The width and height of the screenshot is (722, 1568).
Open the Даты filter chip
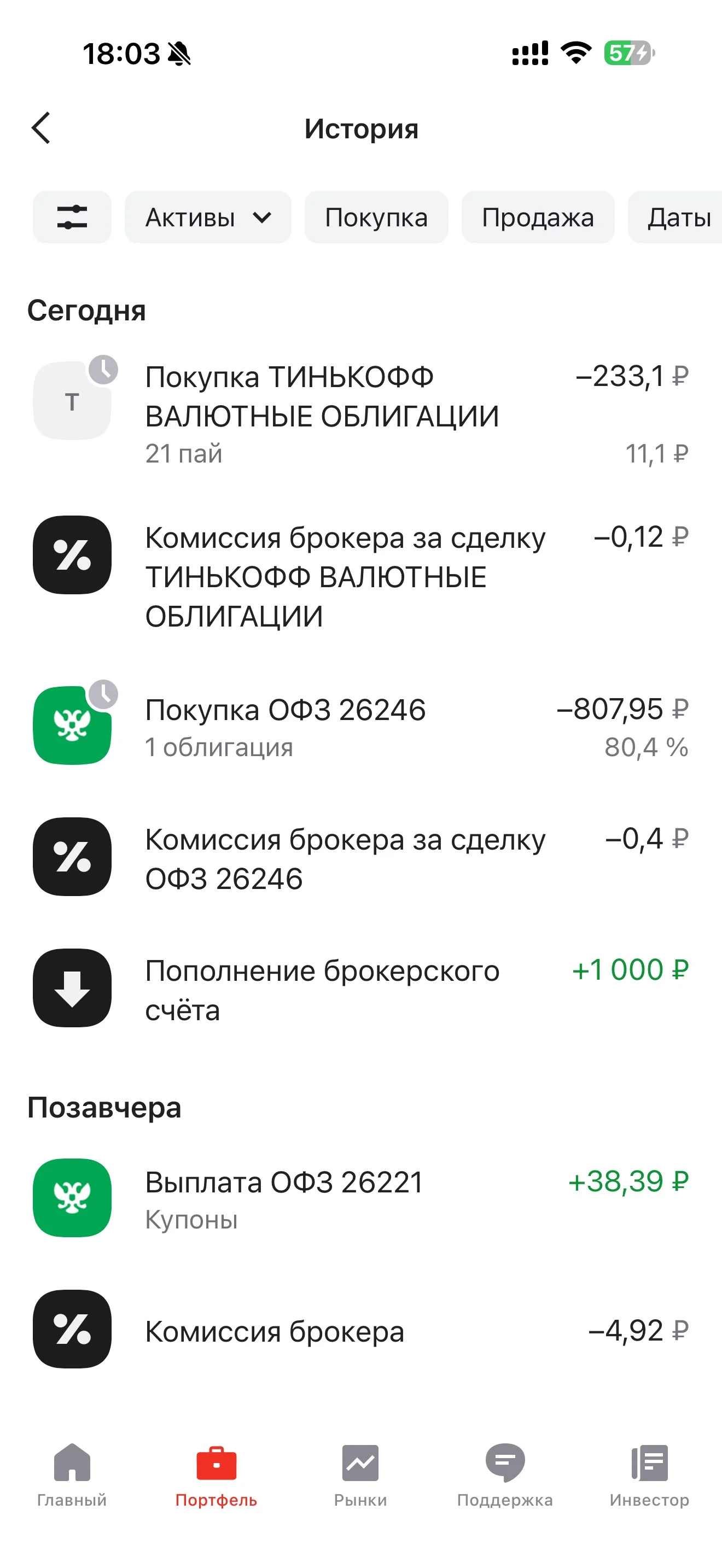tap(676, 217)
